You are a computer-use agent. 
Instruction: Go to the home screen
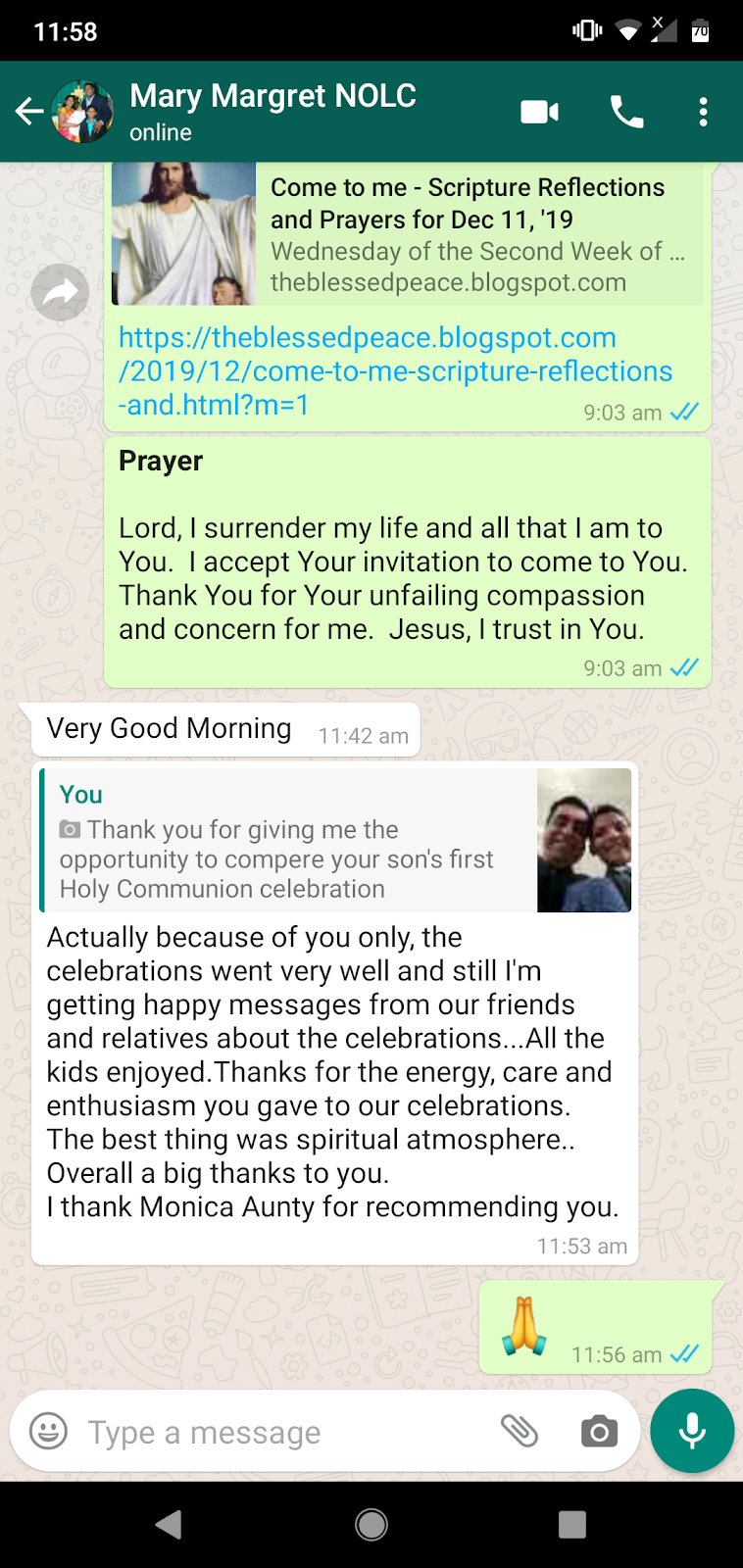click(371, 1525)
